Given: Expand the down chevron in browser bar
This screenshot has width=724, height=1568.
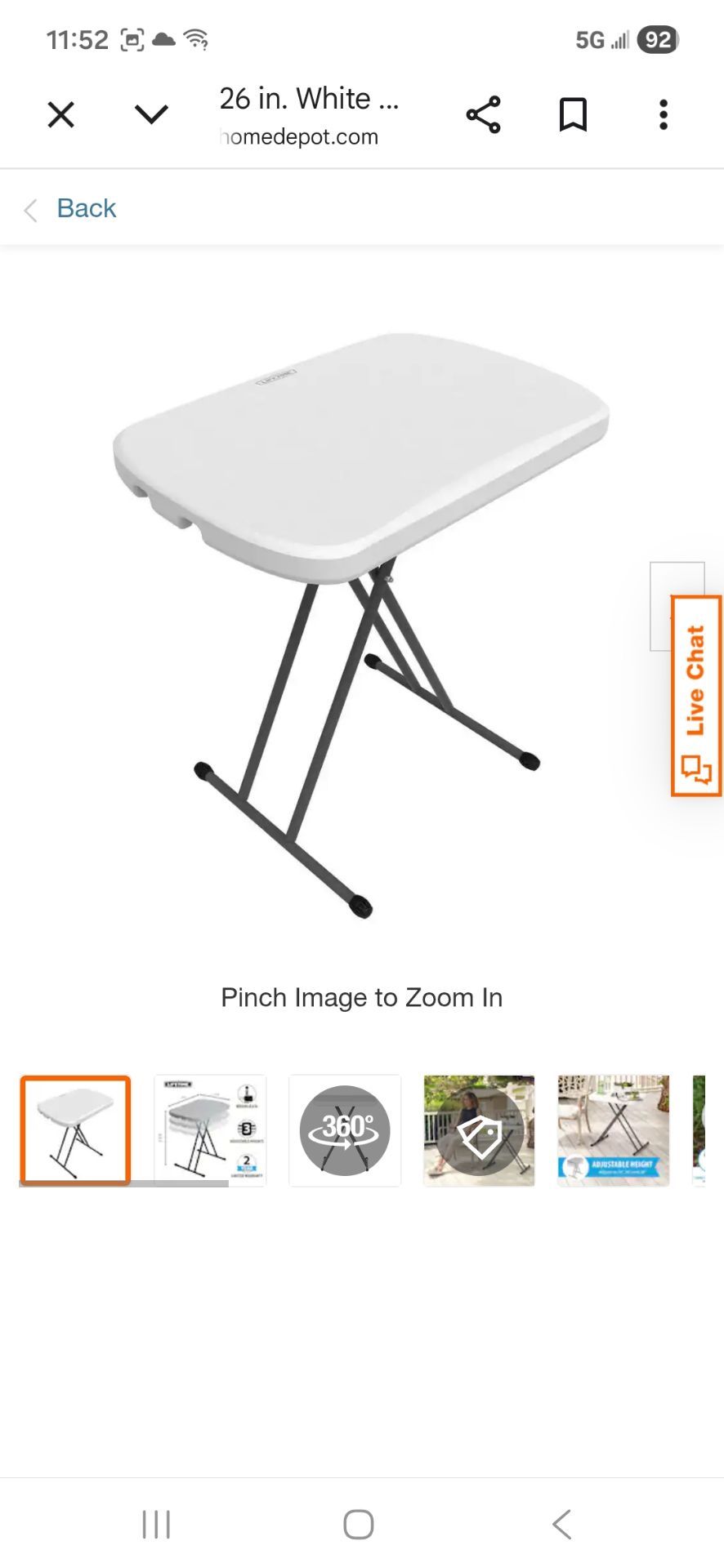Looking at the screenshot, I should coord(151,114).
